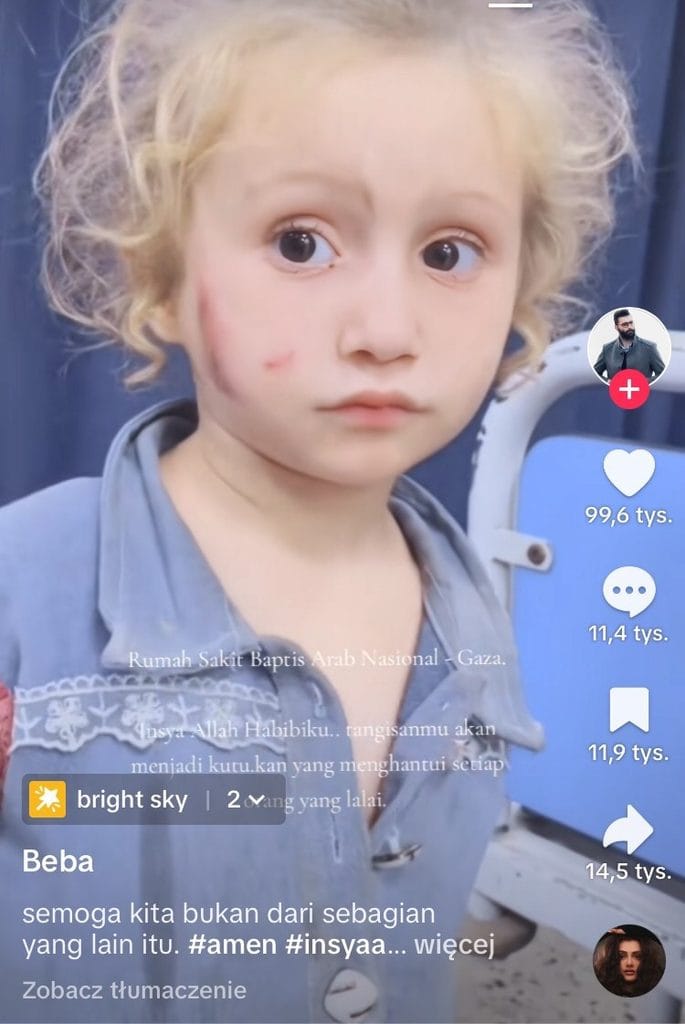The height and width of the screenshot is (1024, 685).
Task: Like this video with the heart
Action: click(629, 473)
